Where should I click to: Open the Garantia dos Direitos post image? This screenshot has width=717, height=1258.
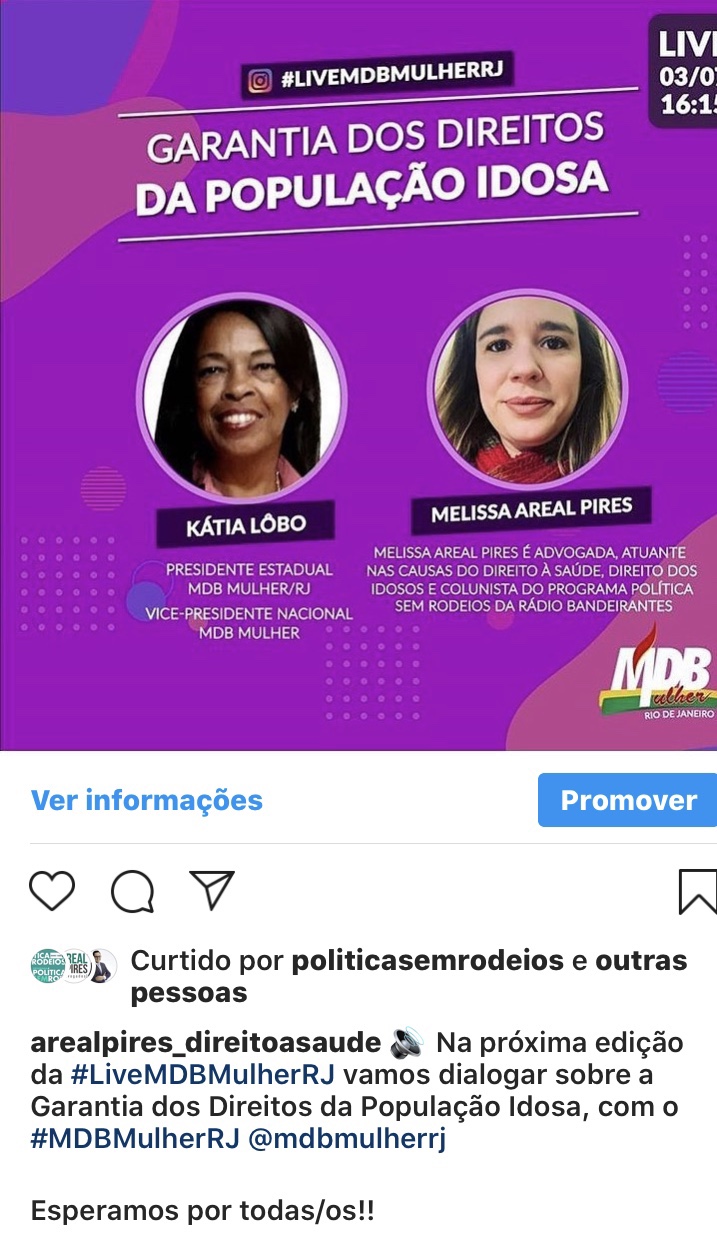[358, 375]
